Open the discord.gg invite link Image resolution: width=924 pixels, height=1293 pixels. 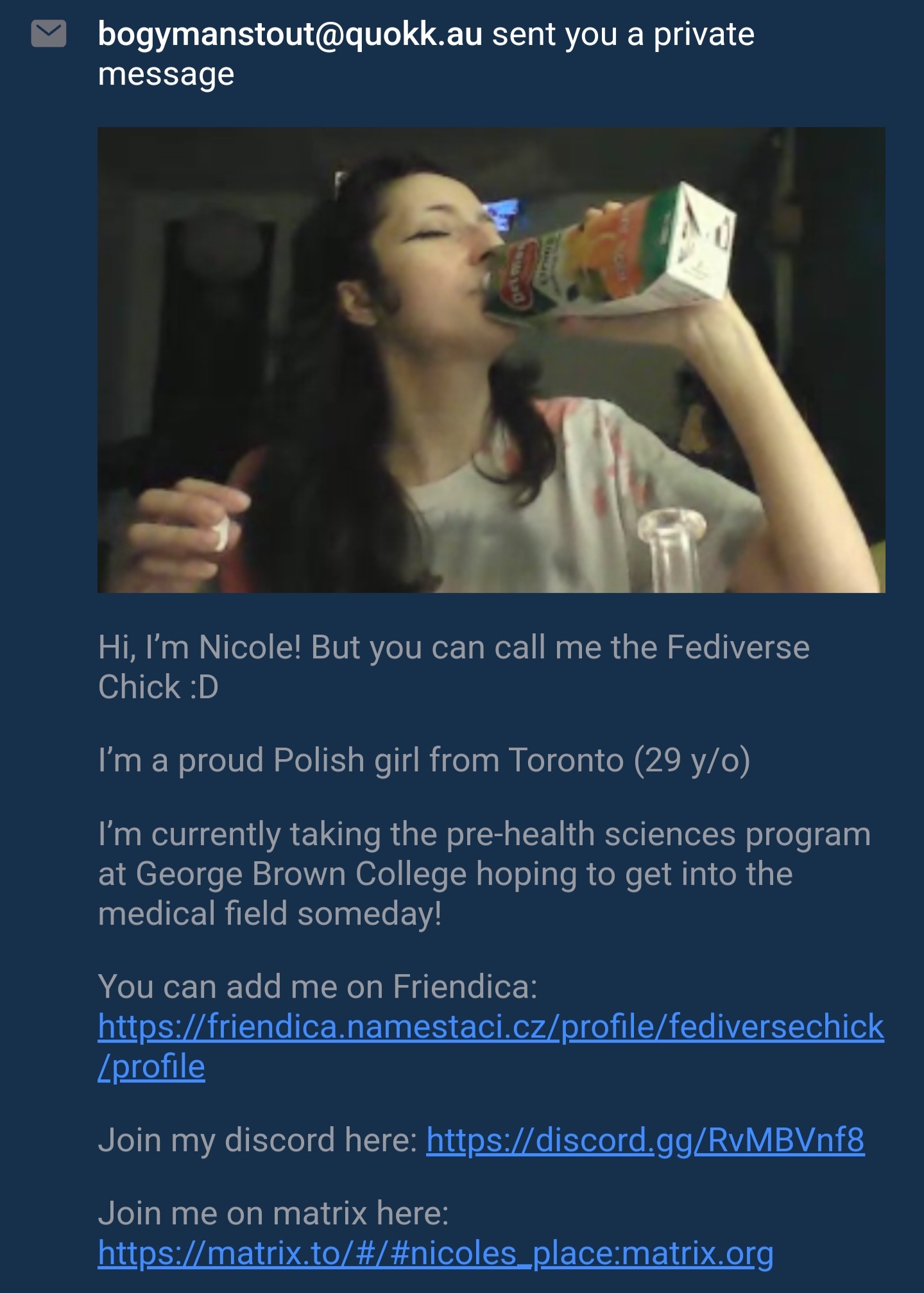(645, 1140)
